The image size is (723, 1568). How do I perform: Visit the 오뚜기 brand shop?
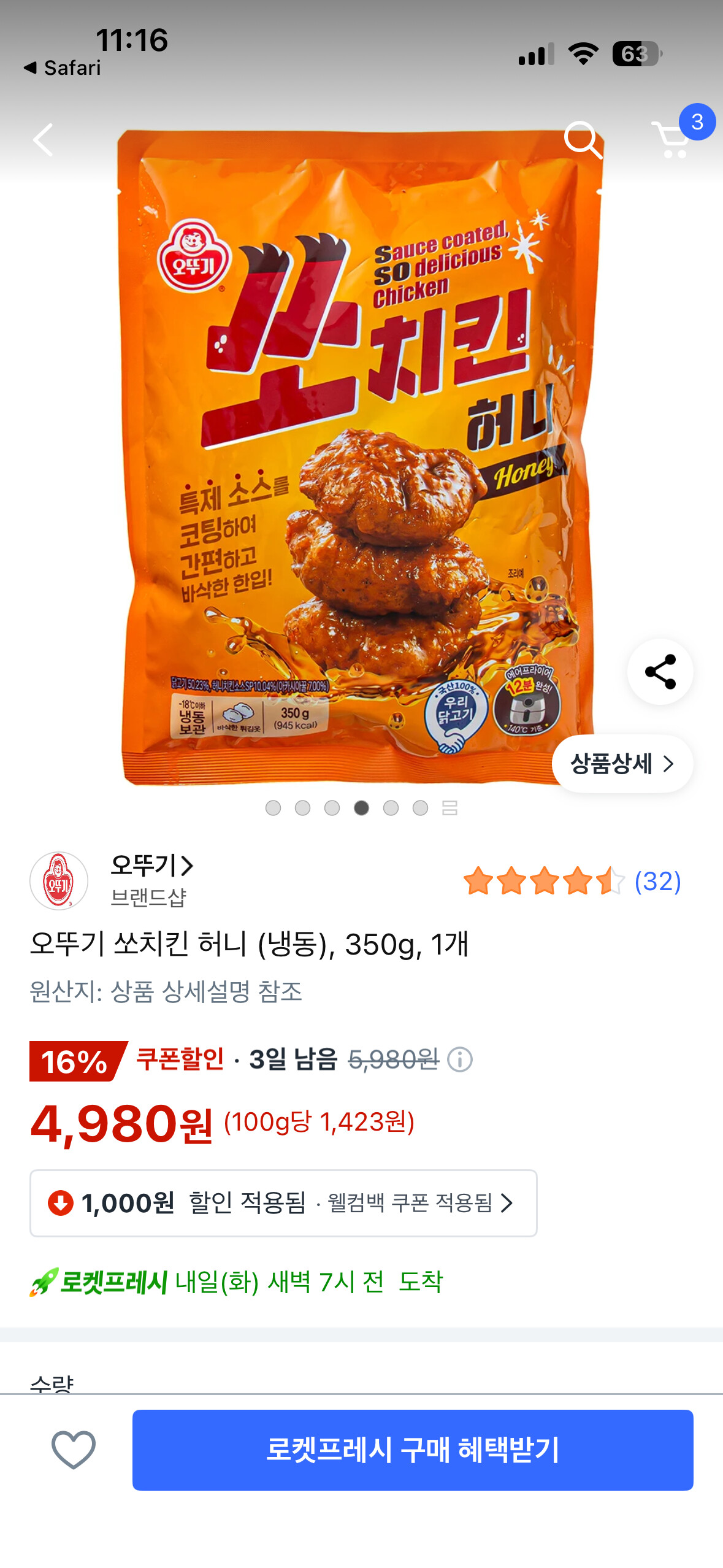click(151, 866)
